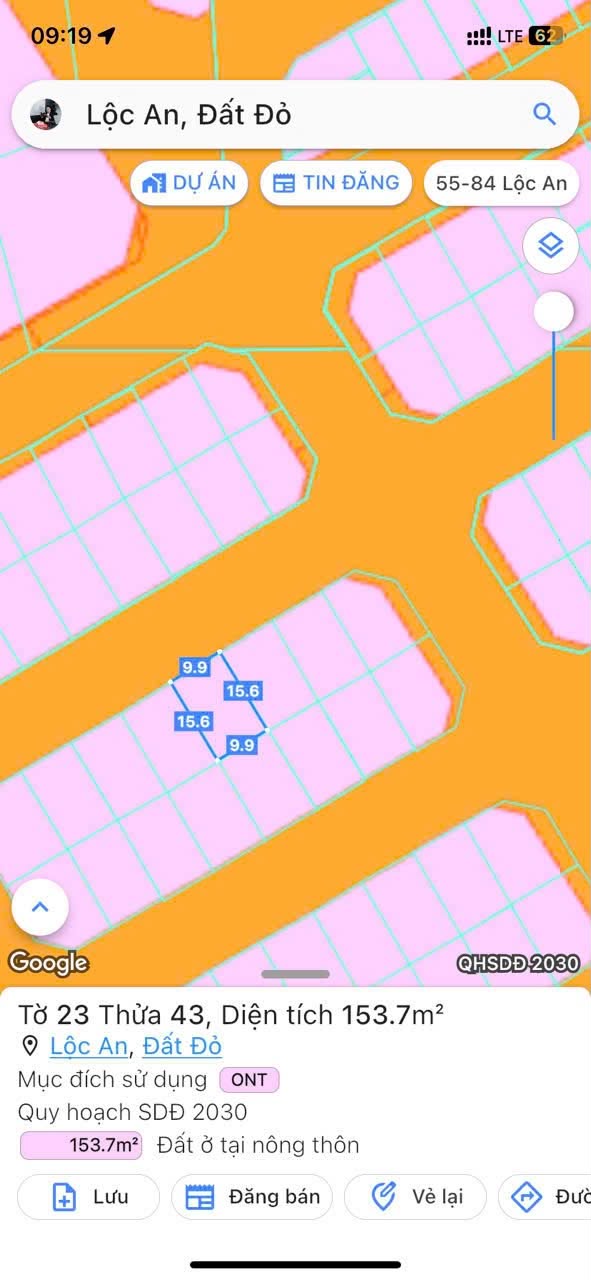
Task: Tap the search magnifier icon
Action: click(x=544, y=114)
